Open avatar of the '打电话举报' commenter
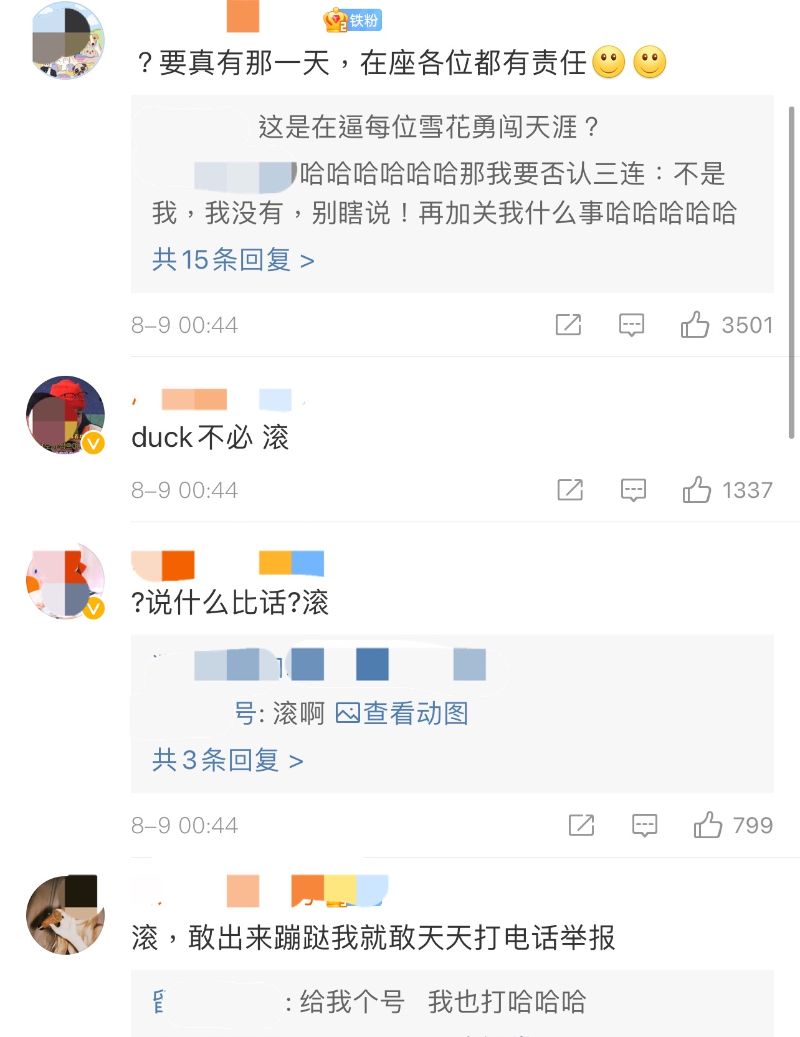The height and width of the screenshot is (1037, 800). click(x=65, y=914)
